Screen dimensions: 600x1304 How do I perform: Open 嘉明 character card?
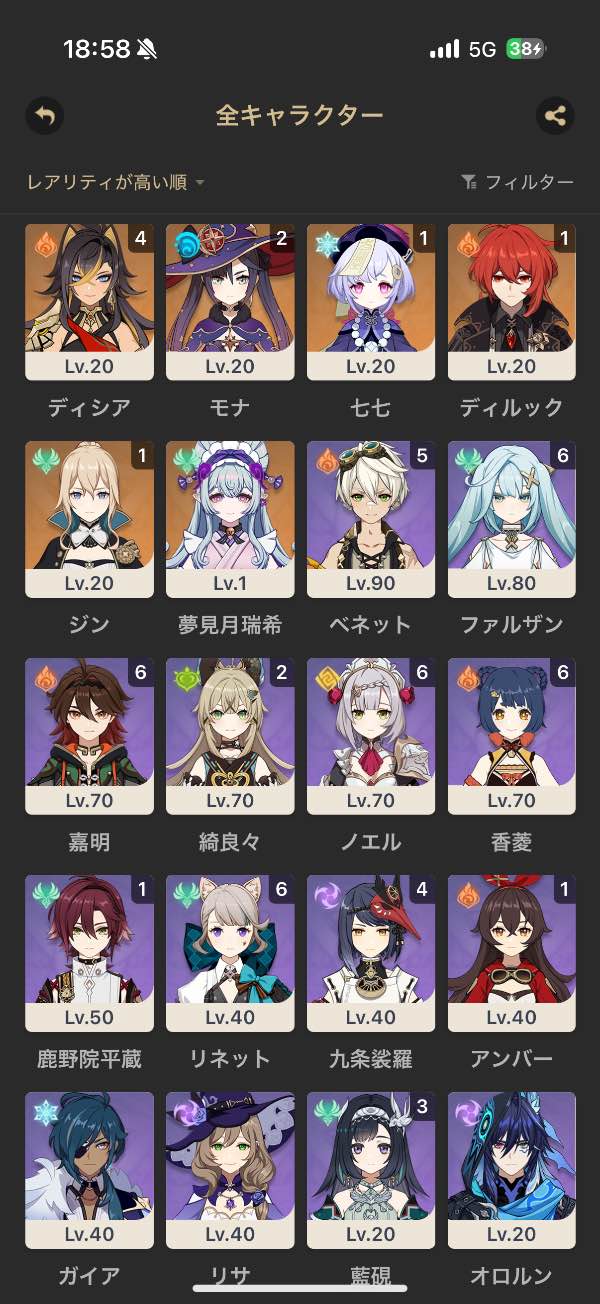[x=89, y=736]
